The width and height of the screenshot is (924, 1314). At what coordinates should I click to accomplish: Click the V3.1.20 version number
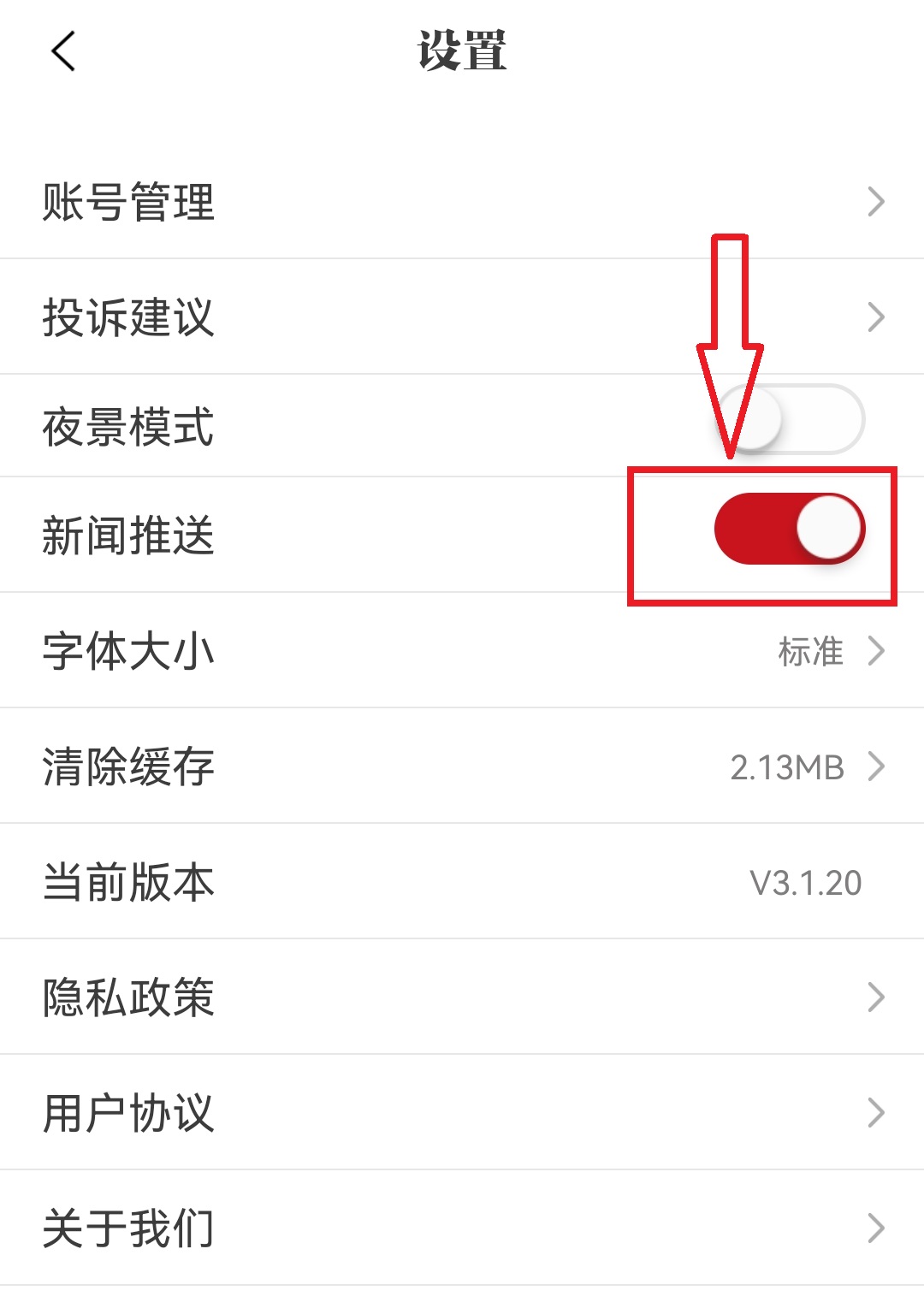click(x=804, y=882)
